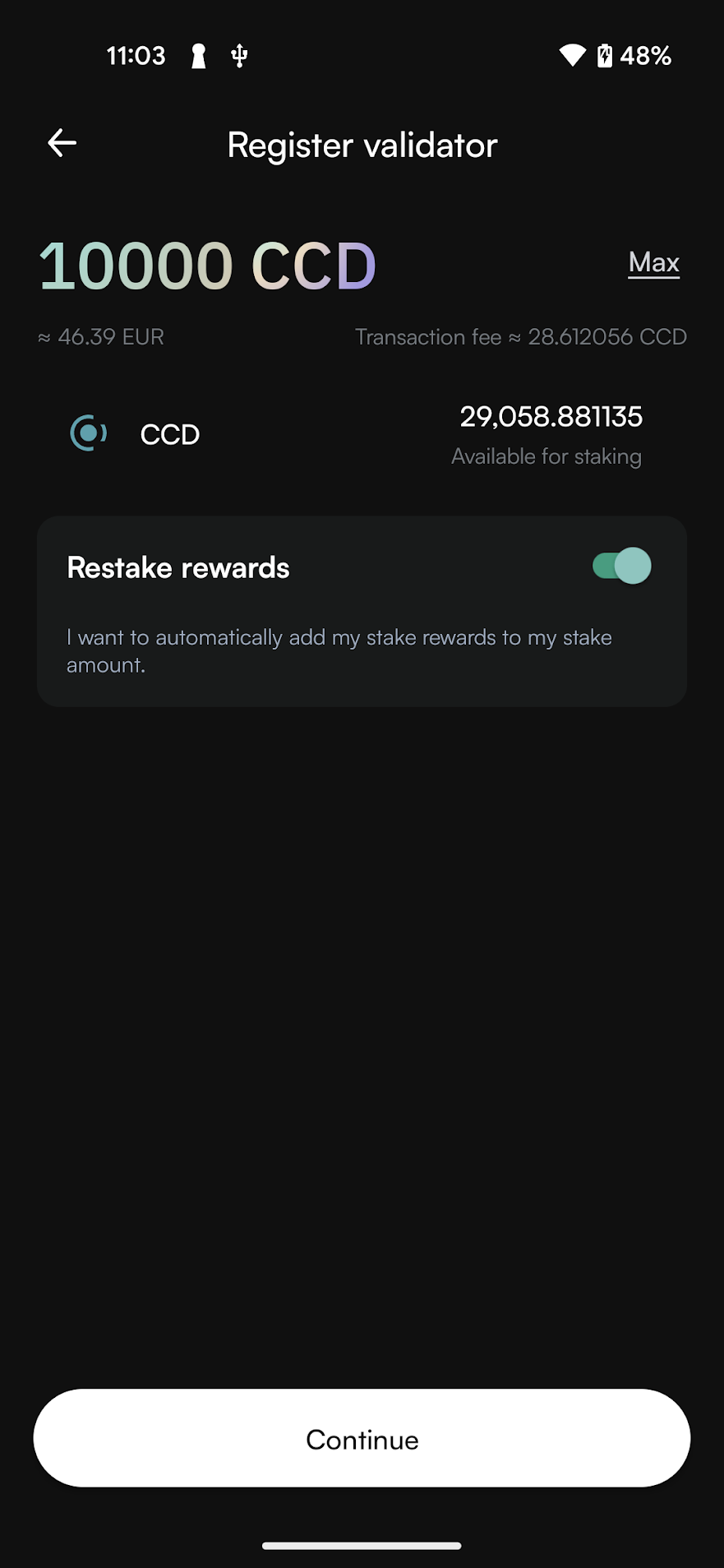Turn off the Restake rewards switch
Viewport: 724px width, 1568px height.
click(622, 566)
